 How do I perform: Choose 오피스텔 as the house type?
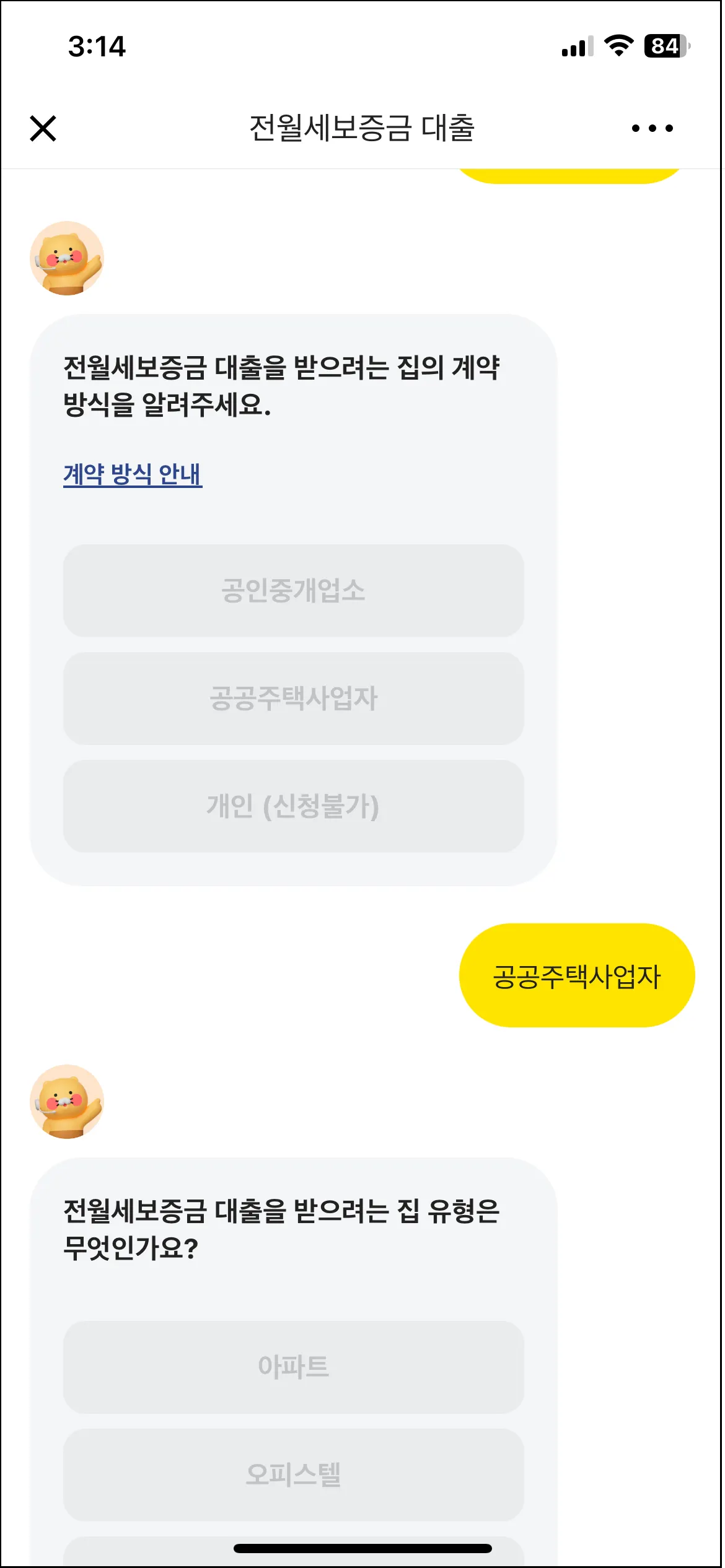(x=293, y=1474)
